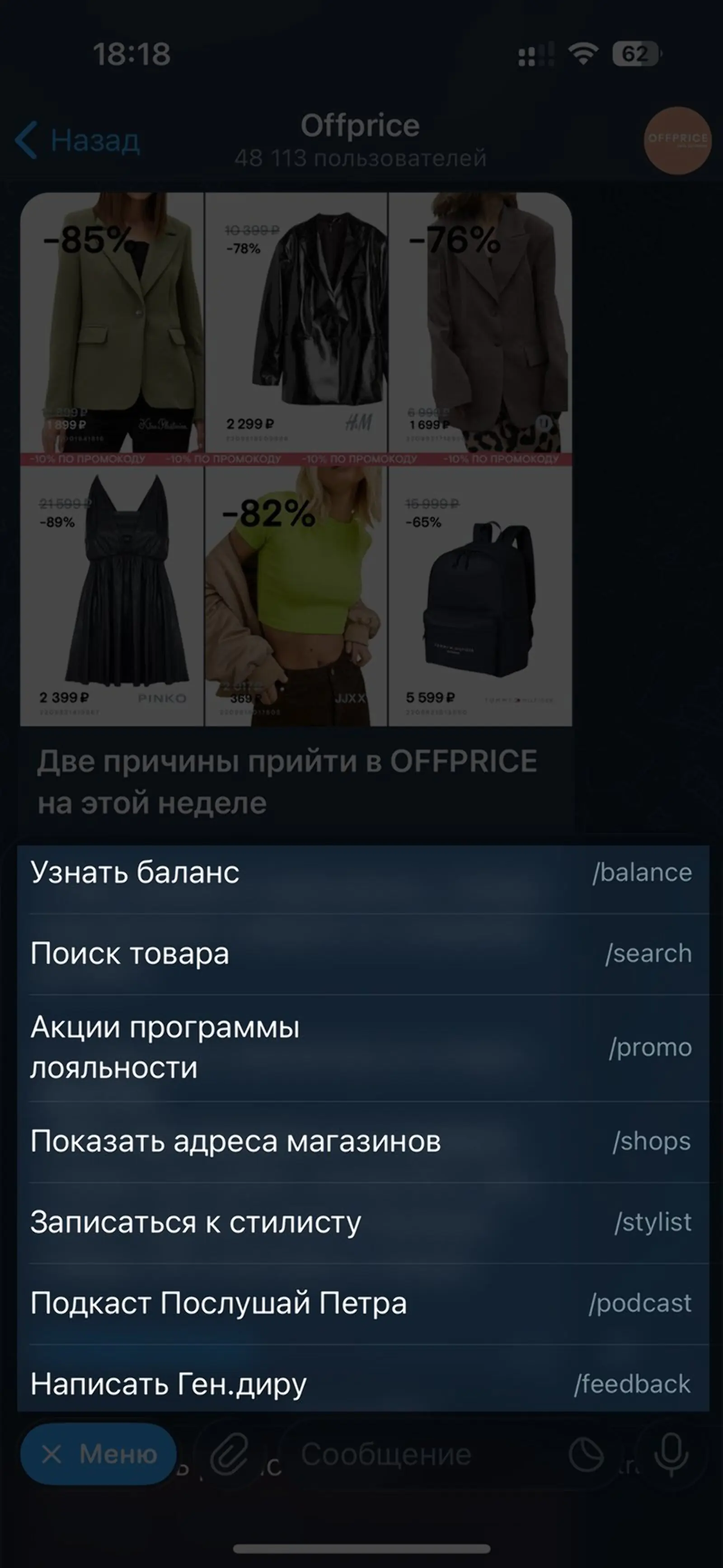
Task: Open the sticker panel icon
Action: click(x=586, y=1454)
